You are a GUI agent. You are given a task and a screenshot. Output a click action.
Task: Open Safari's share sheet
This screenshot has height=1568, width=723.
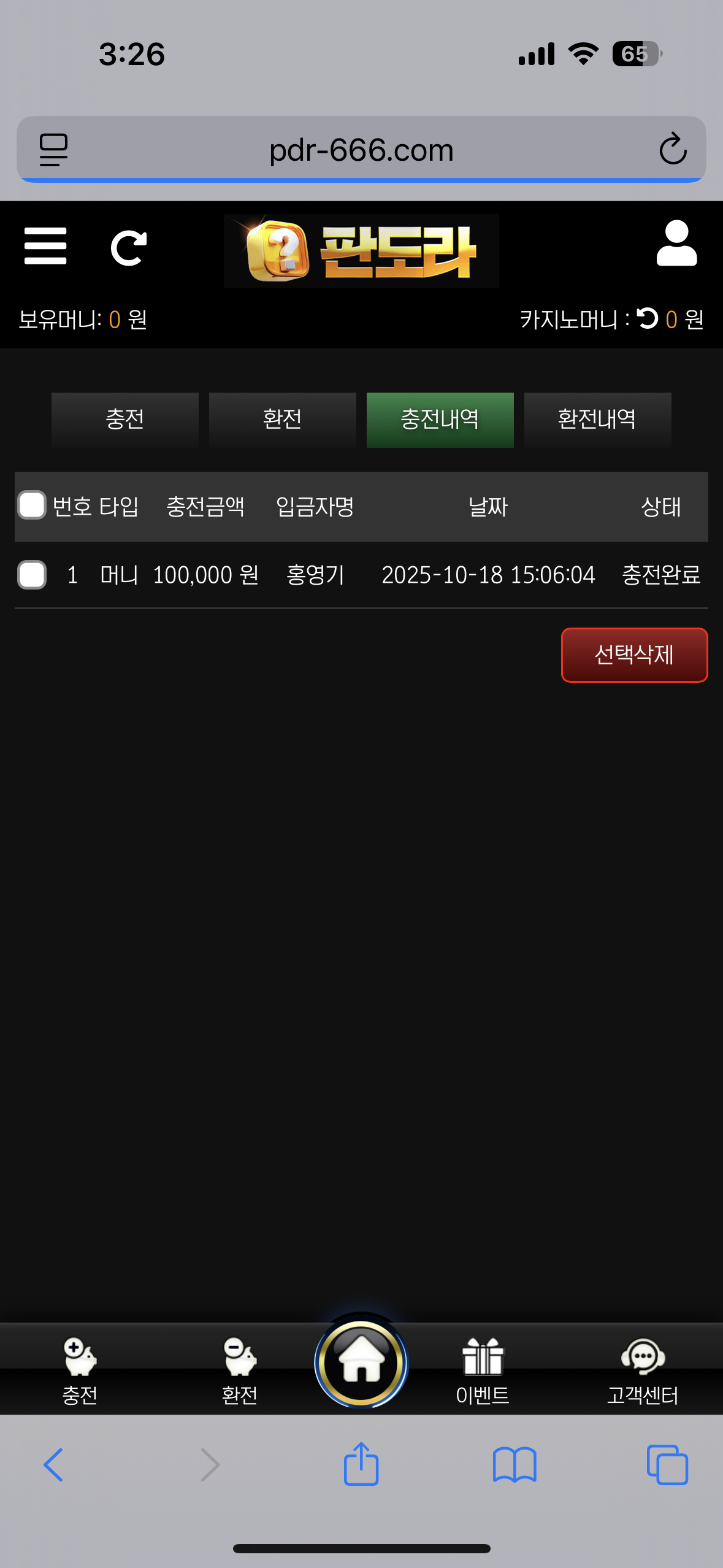coord(361,1464)
